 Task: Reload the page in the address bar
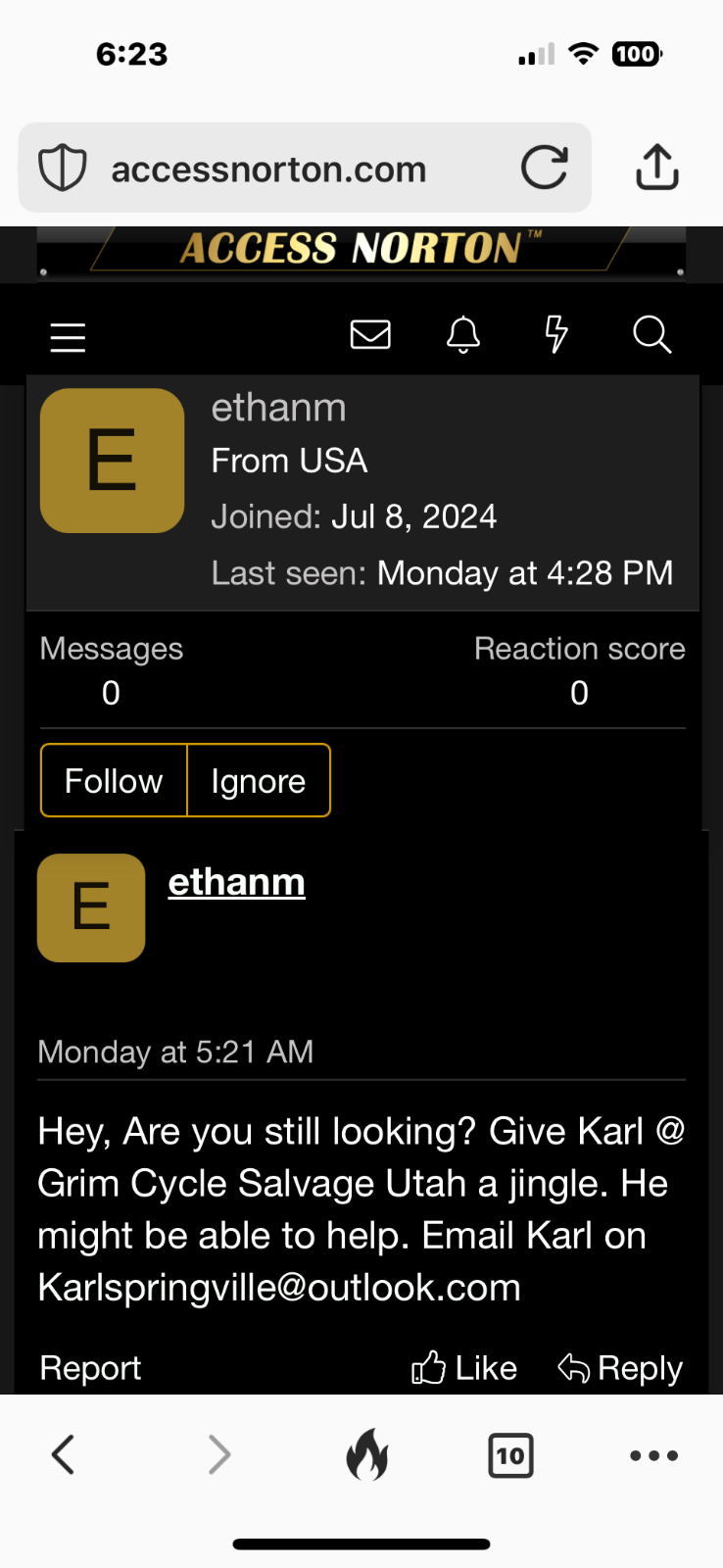click(545, 168)
